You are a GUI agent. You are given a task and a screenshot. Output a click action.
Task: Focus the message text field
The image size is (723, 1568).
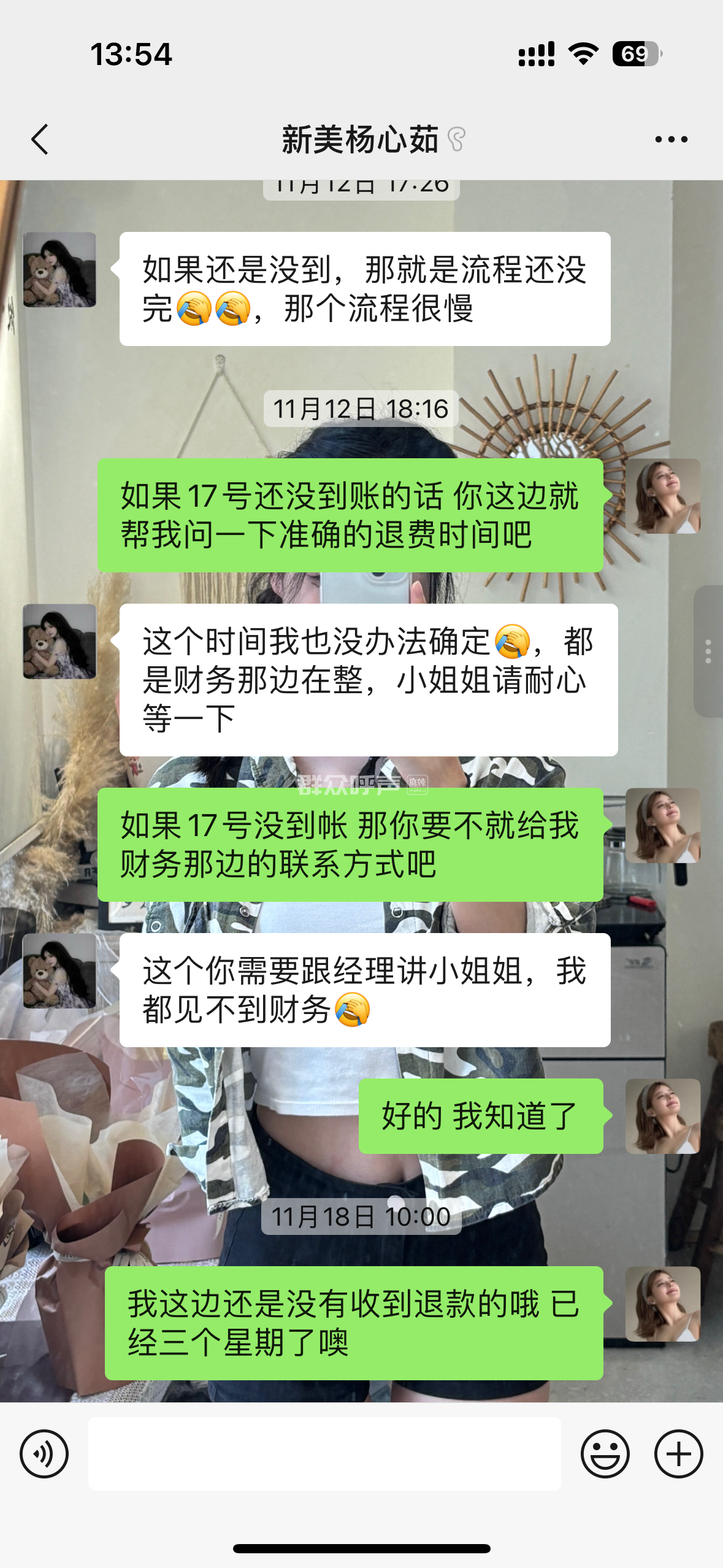324,1453
